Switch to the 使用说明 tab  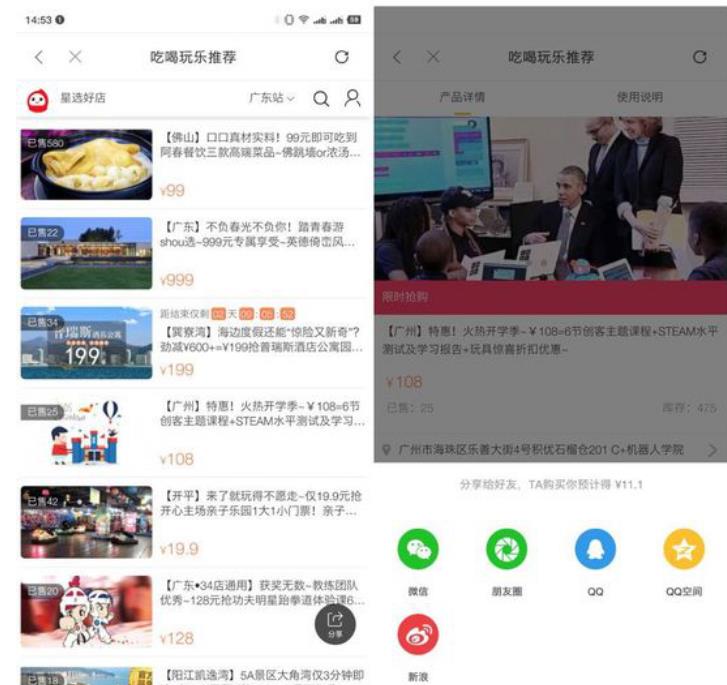pos(640,97)
